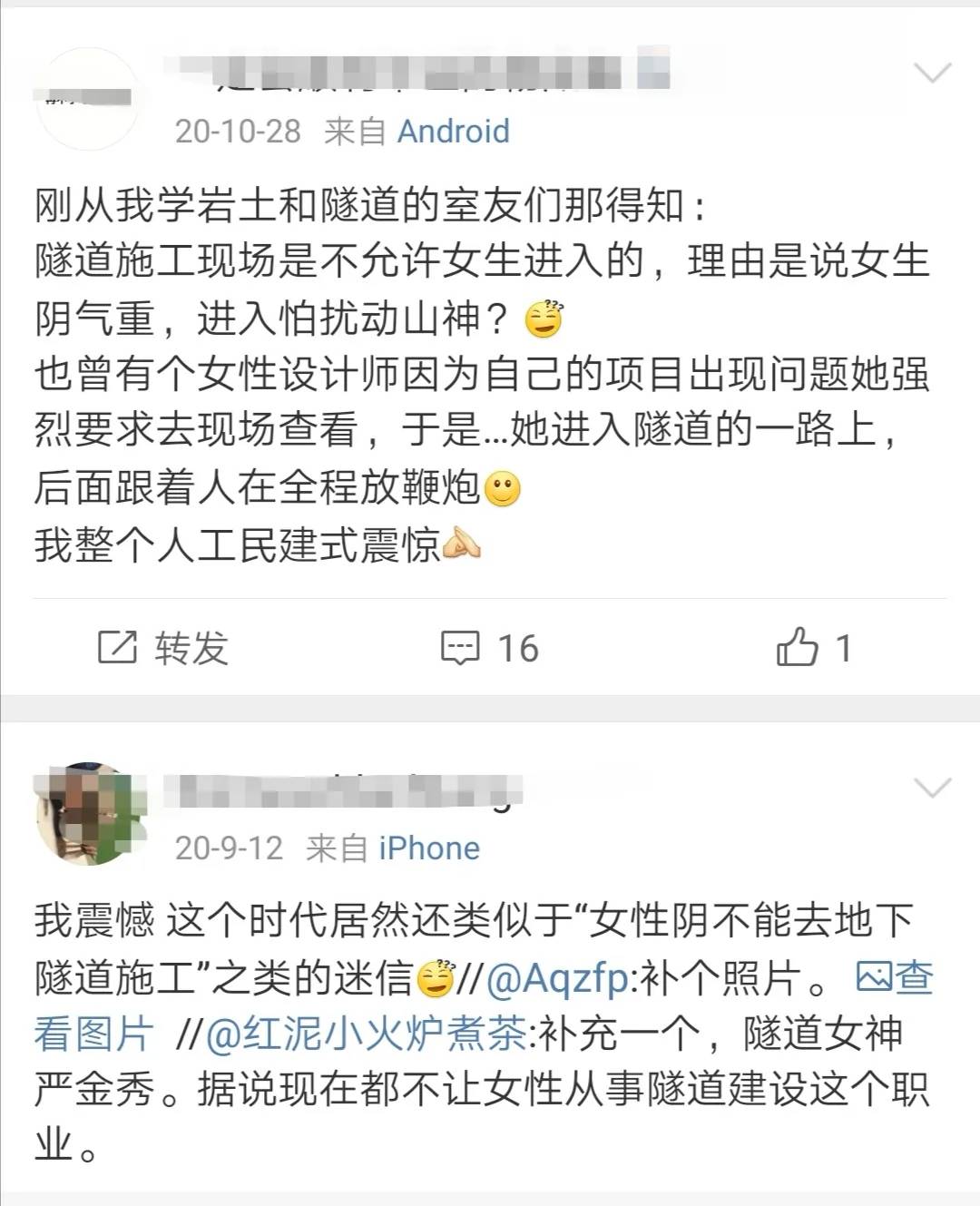Expand the chevron menu on the 20-10-28 post
The image size is (980, 1206).
pos(932,74)
